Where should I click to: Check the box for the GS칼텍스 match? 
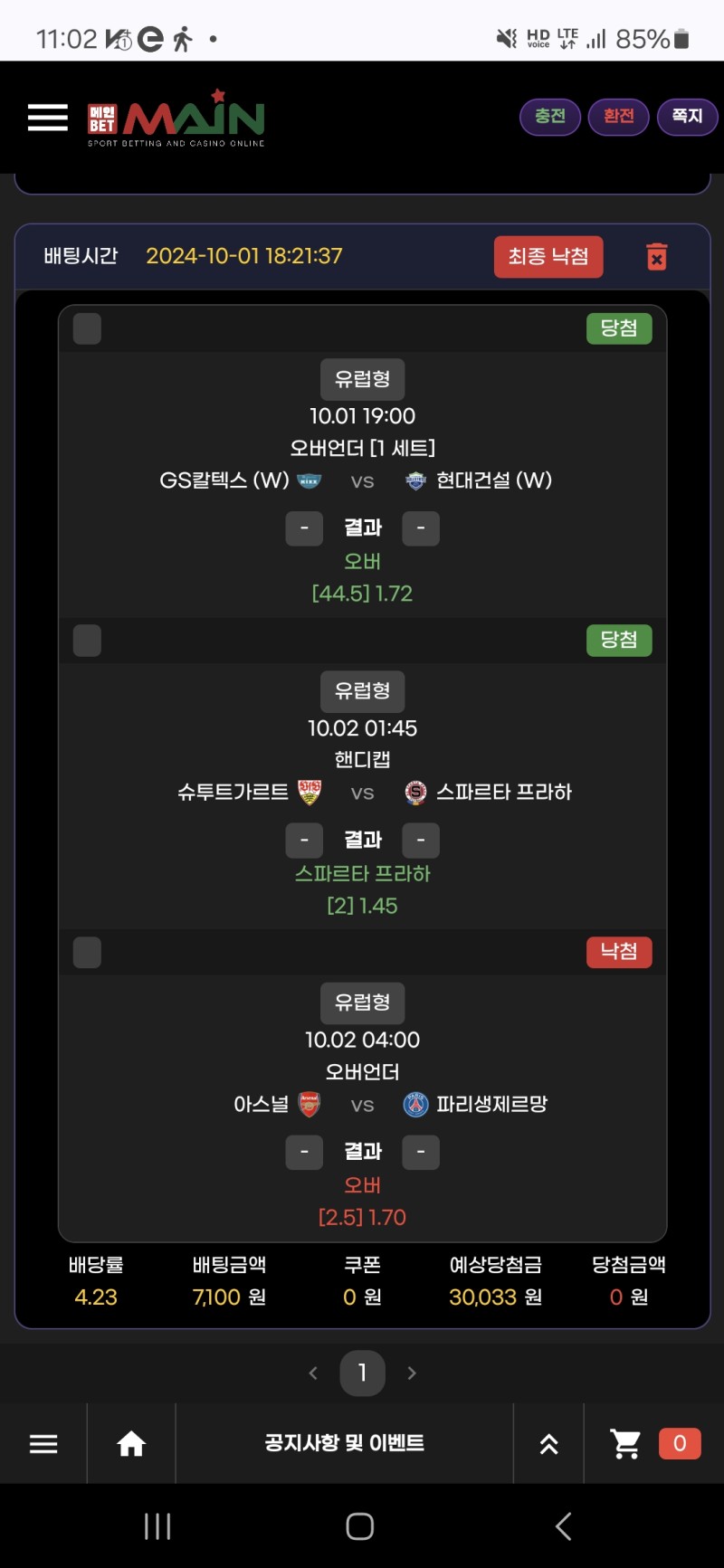click(x=87, y=328)
